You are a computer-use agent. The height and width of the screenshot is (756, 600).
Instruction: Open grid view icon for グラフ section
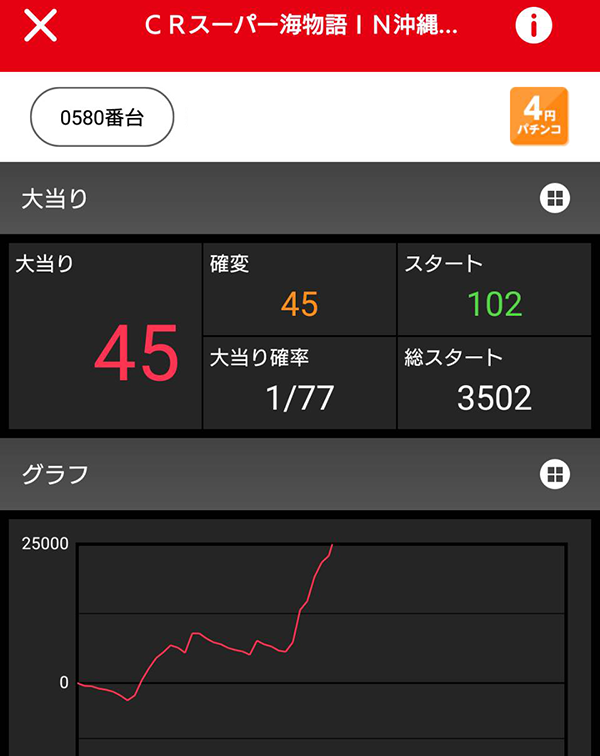coord(554,474)
